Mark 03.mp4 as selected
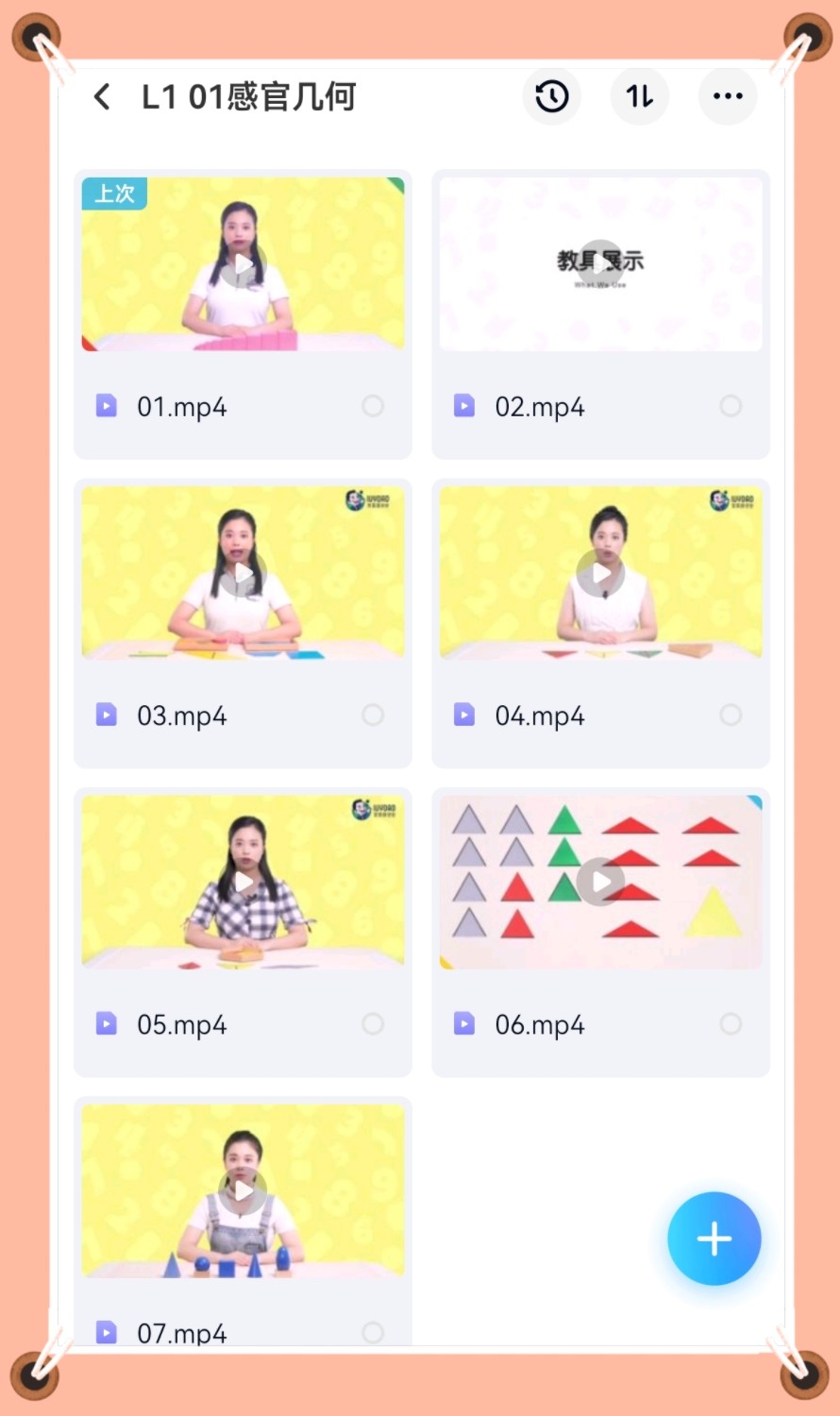This screenshot has height=1416, width=840. click(x=373, y=715)
